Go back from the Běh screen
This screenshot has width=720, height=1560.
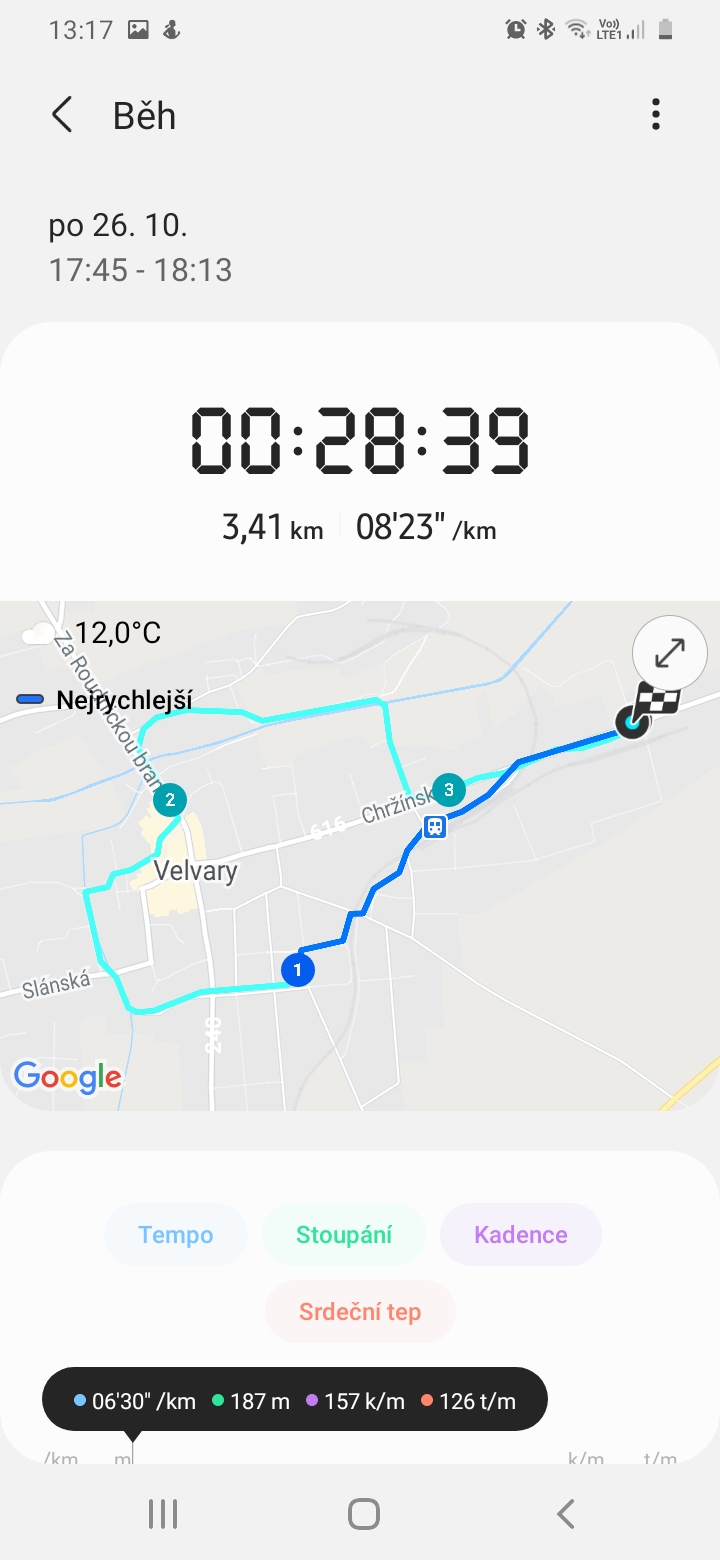(x=62, y=115)
